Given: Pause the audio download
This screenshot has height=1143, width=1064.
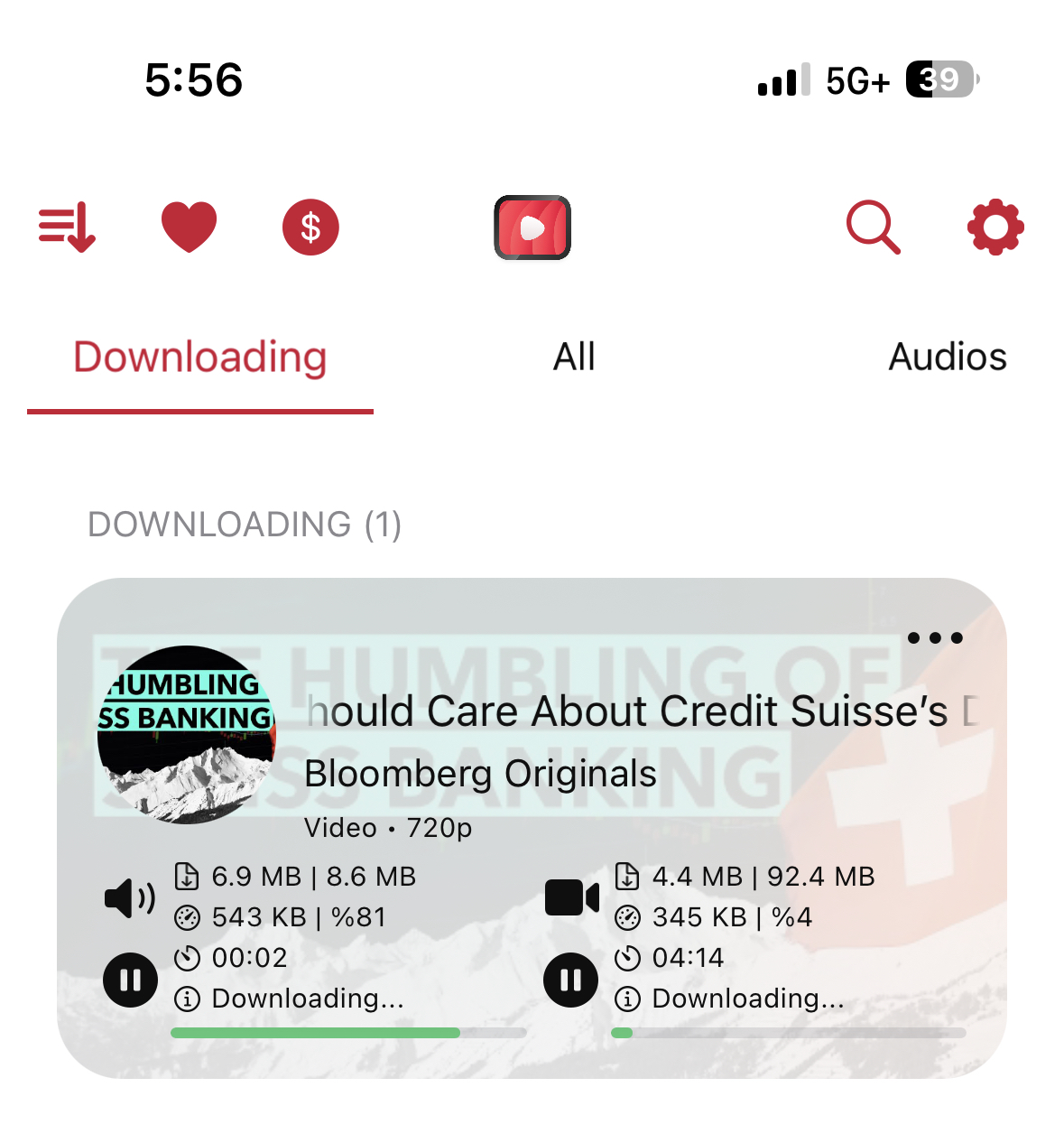Looking at the screenshot, I should [x=130, y=979].
